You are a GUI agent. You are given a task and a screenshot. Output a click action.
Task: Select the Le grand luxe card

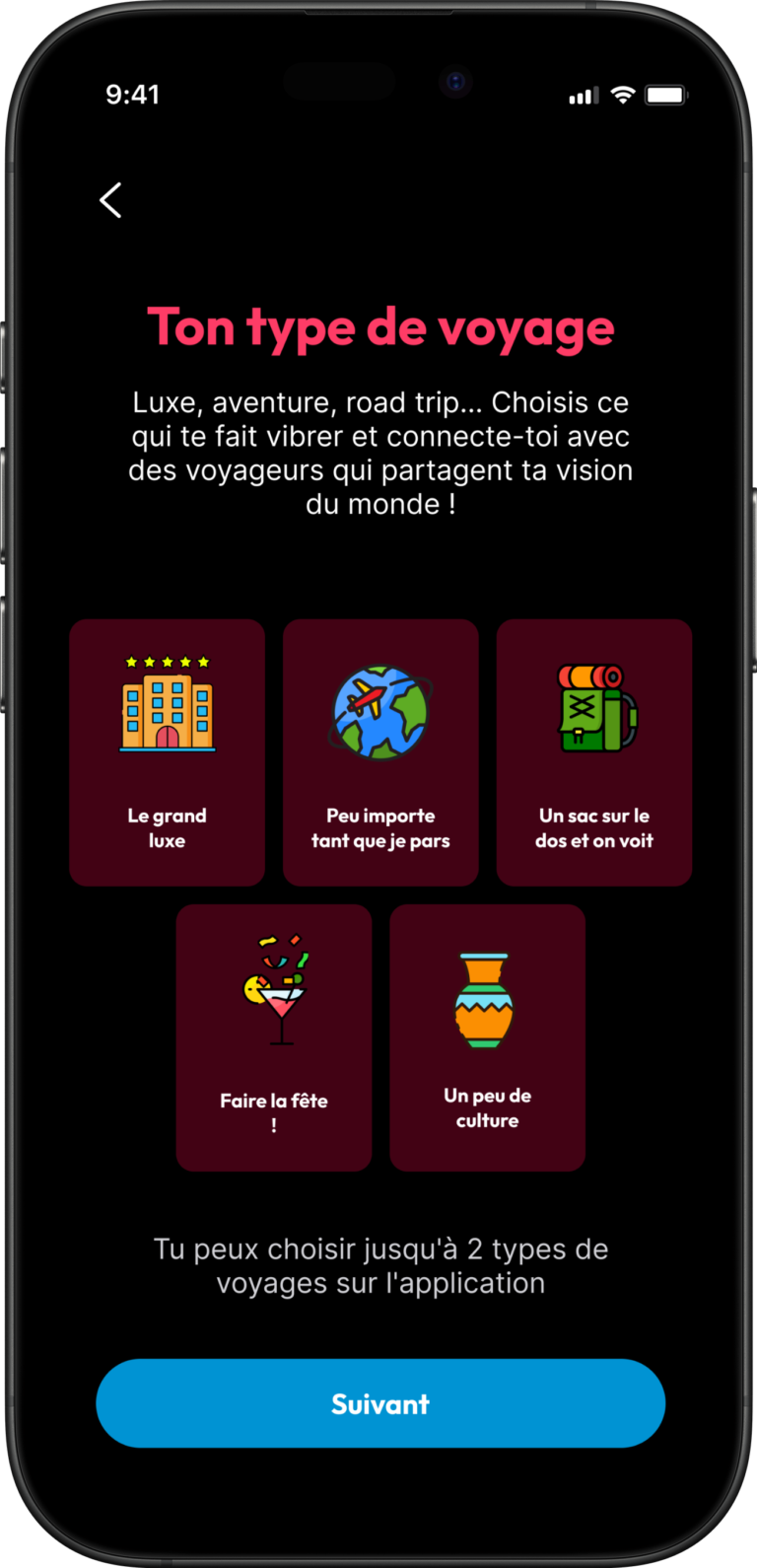pos(167,752)
